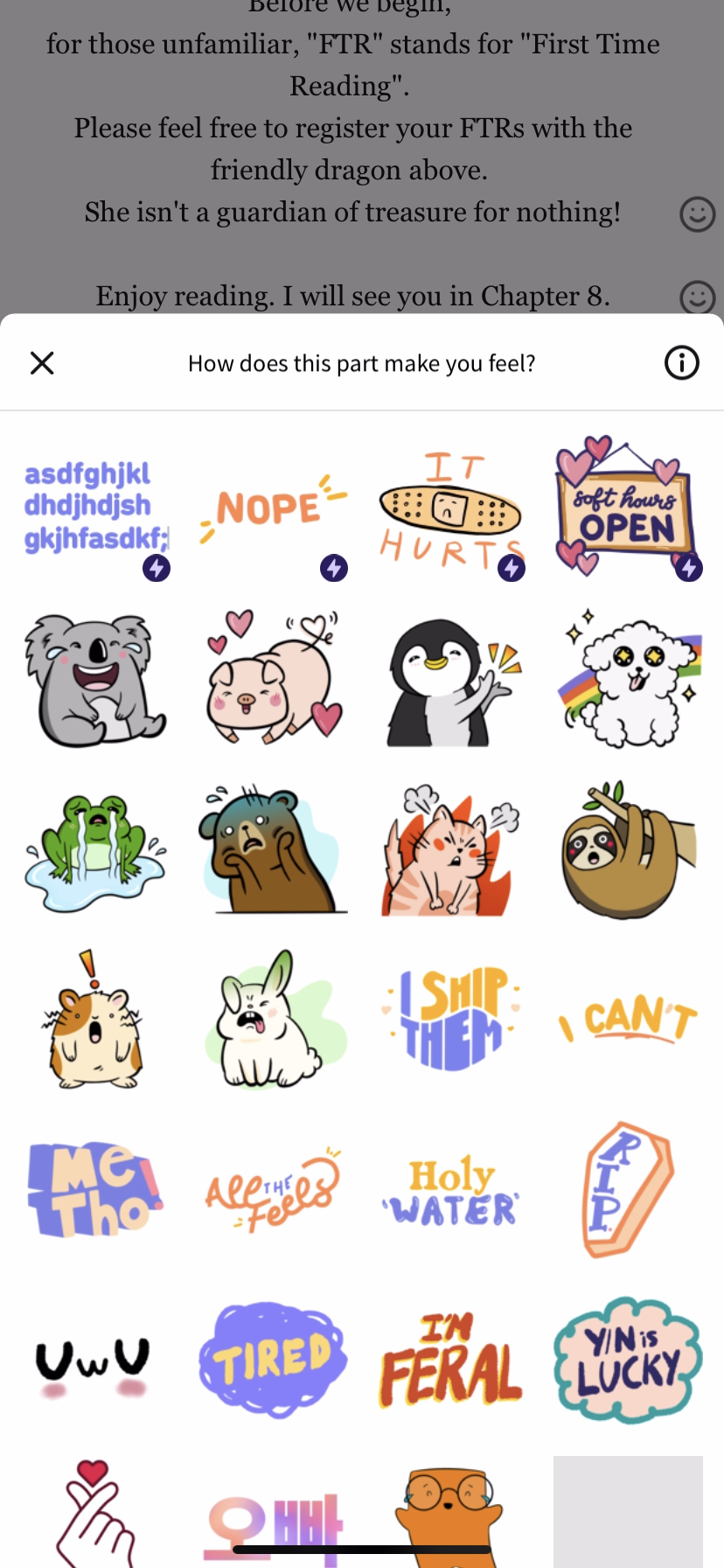The height and width of the screenshot is (1568, 724).
Task: Choose the RIP coffin sticker
Action: (x=627, y=1189)
